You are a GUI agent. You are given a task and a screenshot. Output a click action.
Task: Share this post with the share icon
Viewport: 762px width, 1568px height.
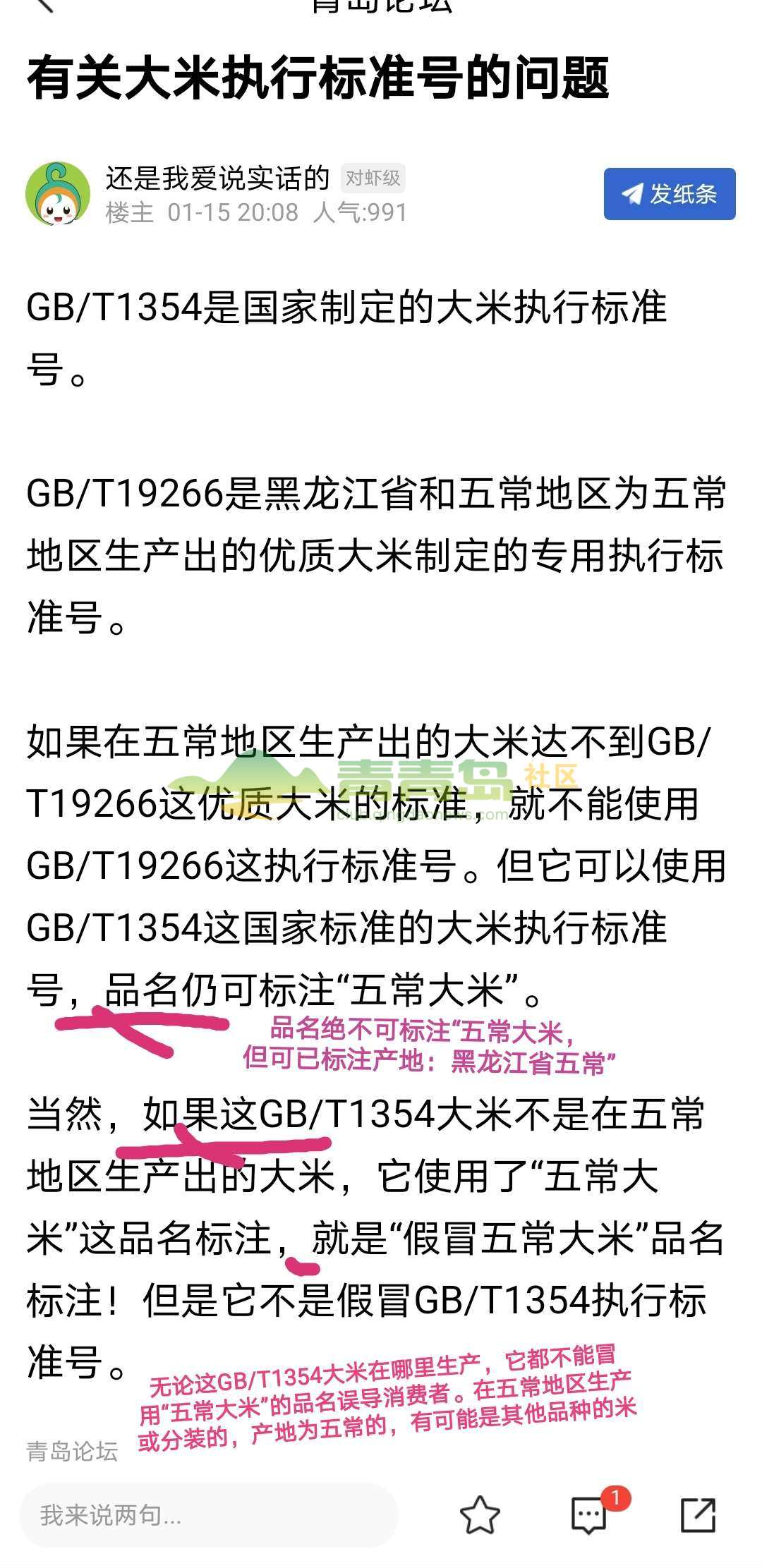pos(698,1515)
